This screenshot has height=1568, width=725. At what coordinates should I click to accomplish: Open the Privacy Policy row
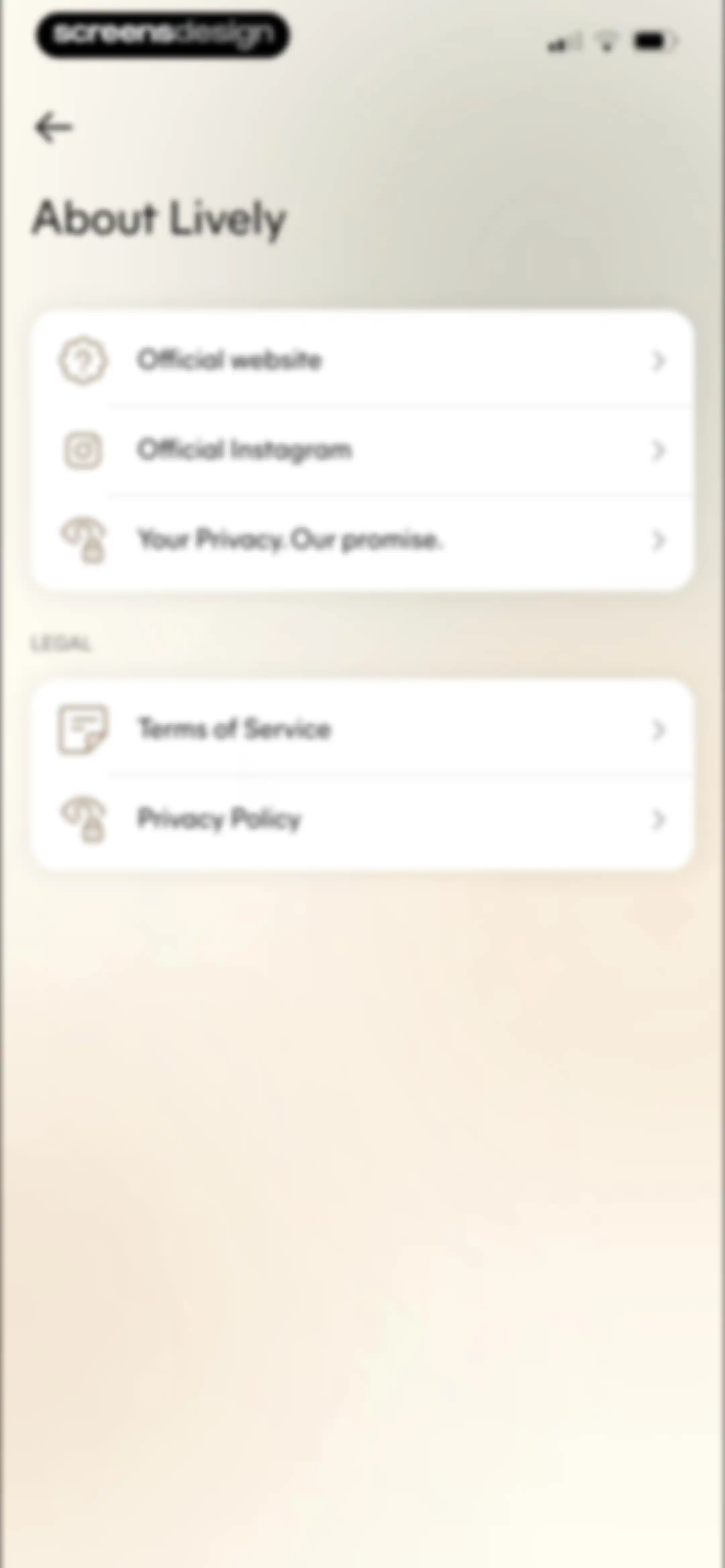click(x=363, y=819)
